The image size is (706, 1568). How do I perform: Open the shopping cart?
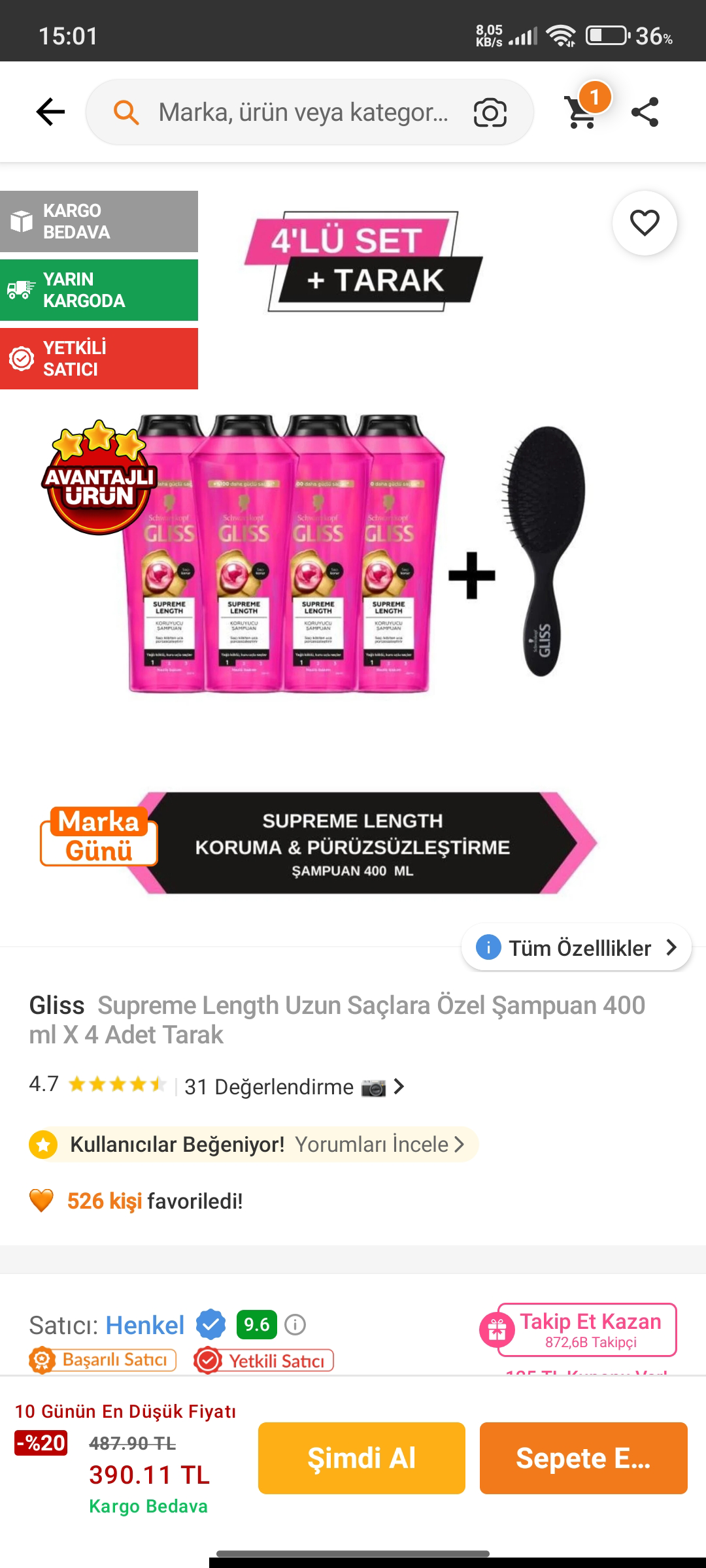tap(582, 111)
